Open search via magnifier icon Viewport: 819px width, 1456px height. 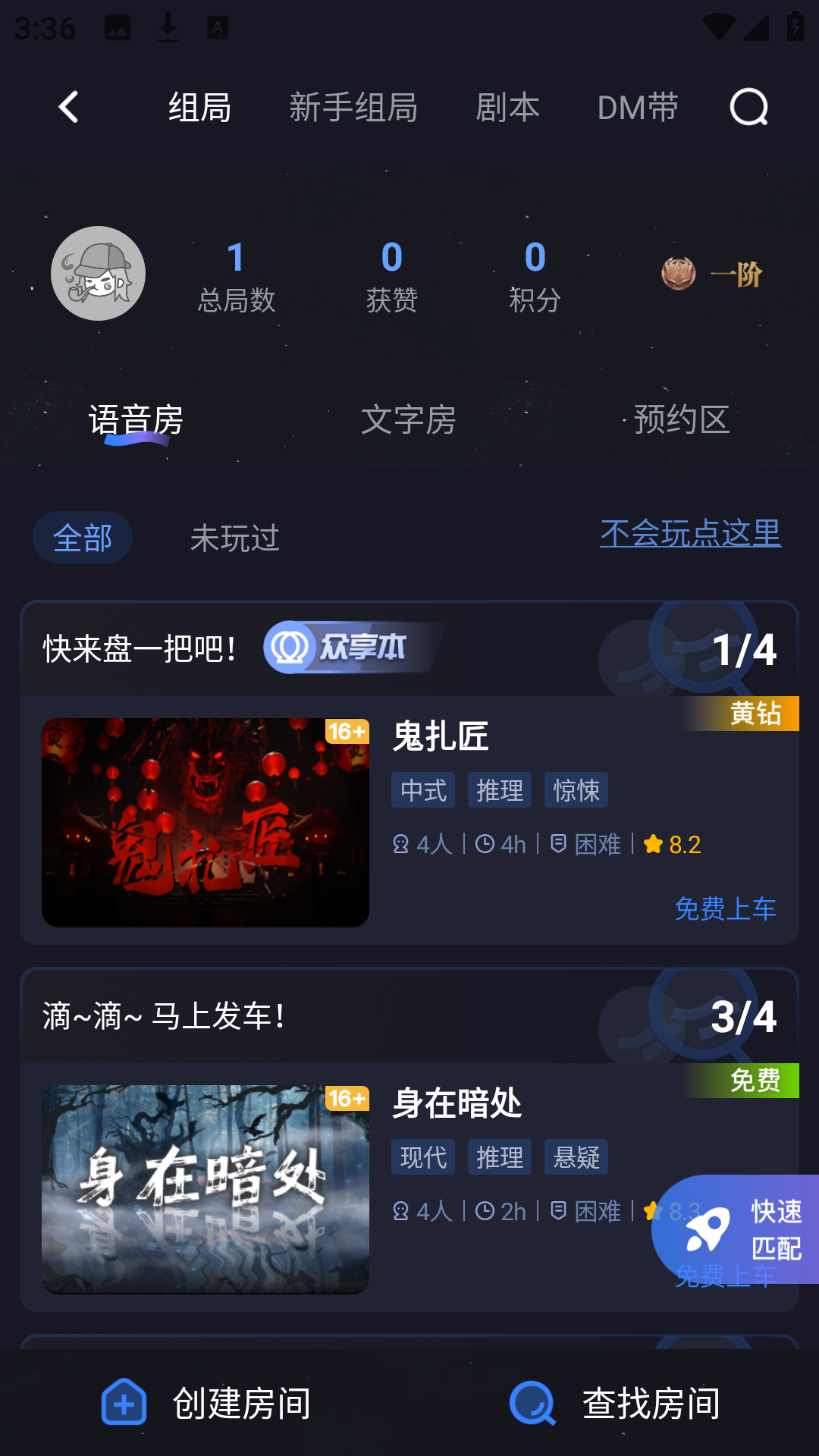(x=748, y=106)
